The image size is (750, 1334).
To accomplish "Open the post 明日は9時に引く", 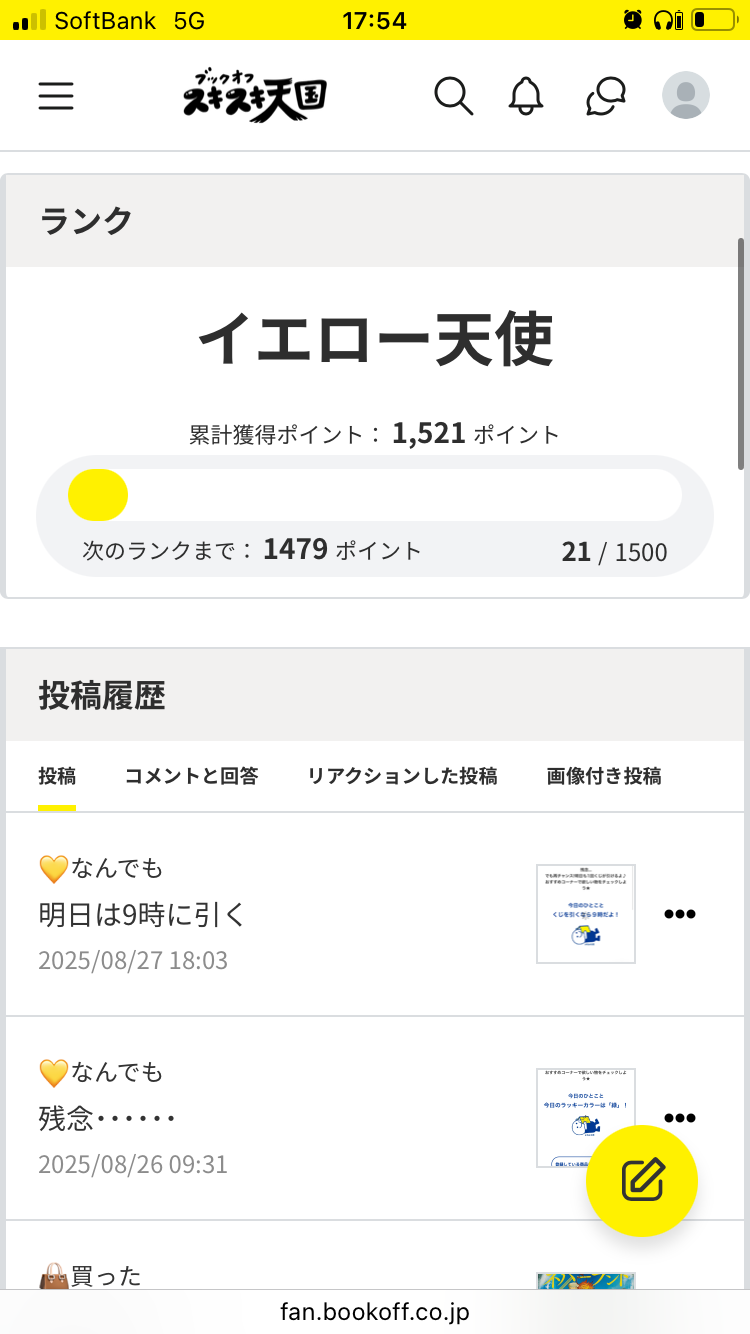I will tap(142, 914).
